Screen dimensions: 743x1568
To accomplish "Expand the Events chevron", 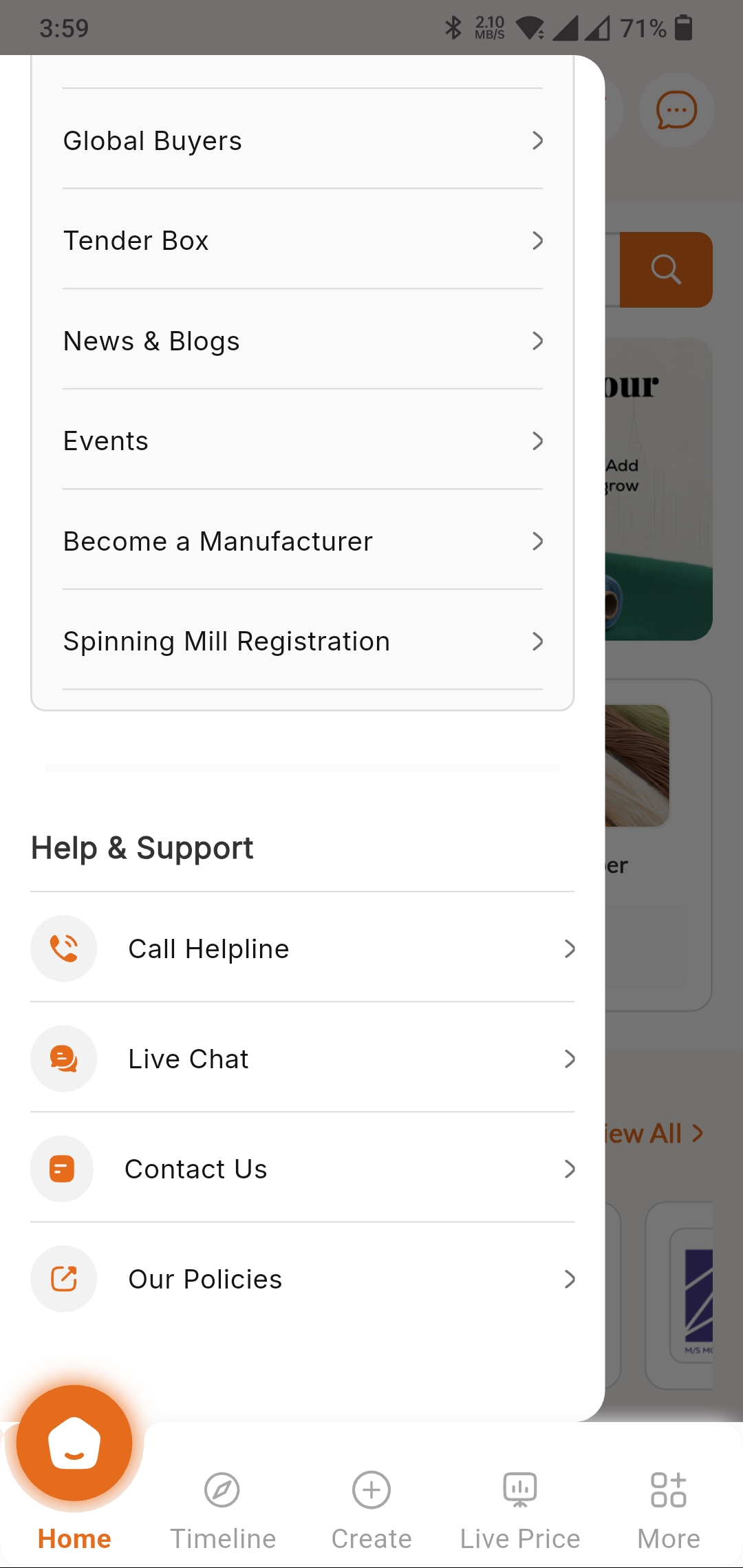I will point(538,442).
